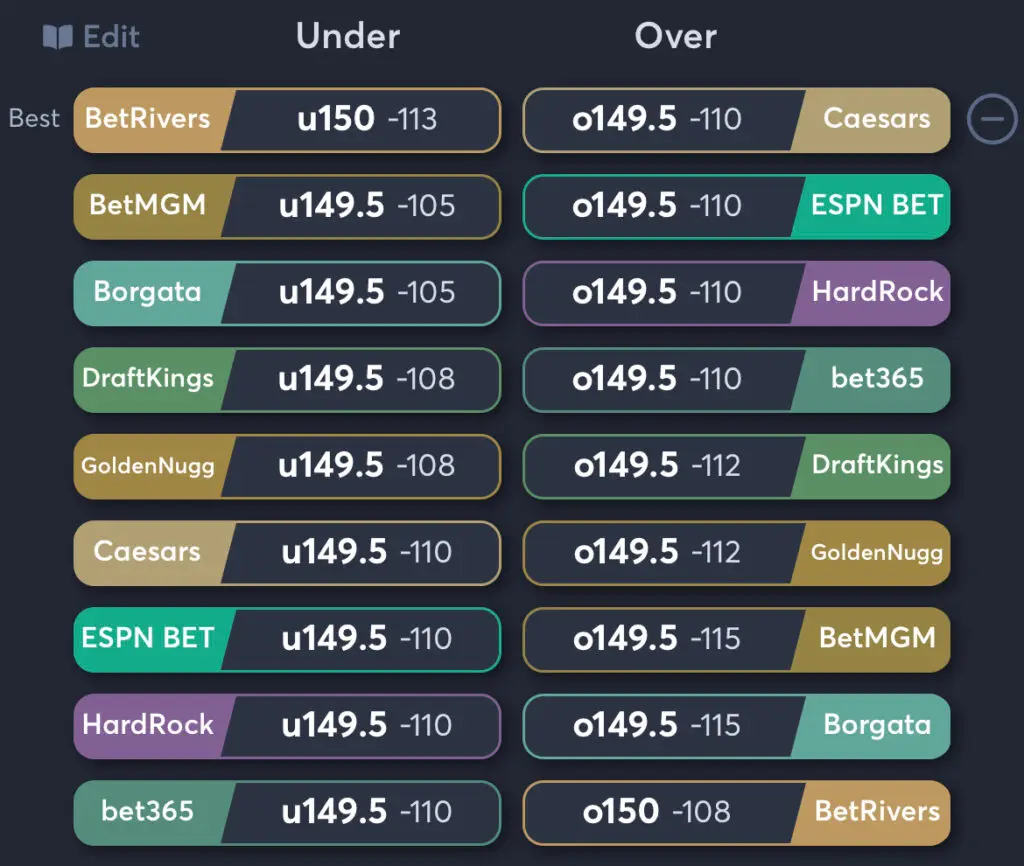Choose DraftKings under u149.5 -108
Screen dimensions: 1024x866
pos(287,379)
